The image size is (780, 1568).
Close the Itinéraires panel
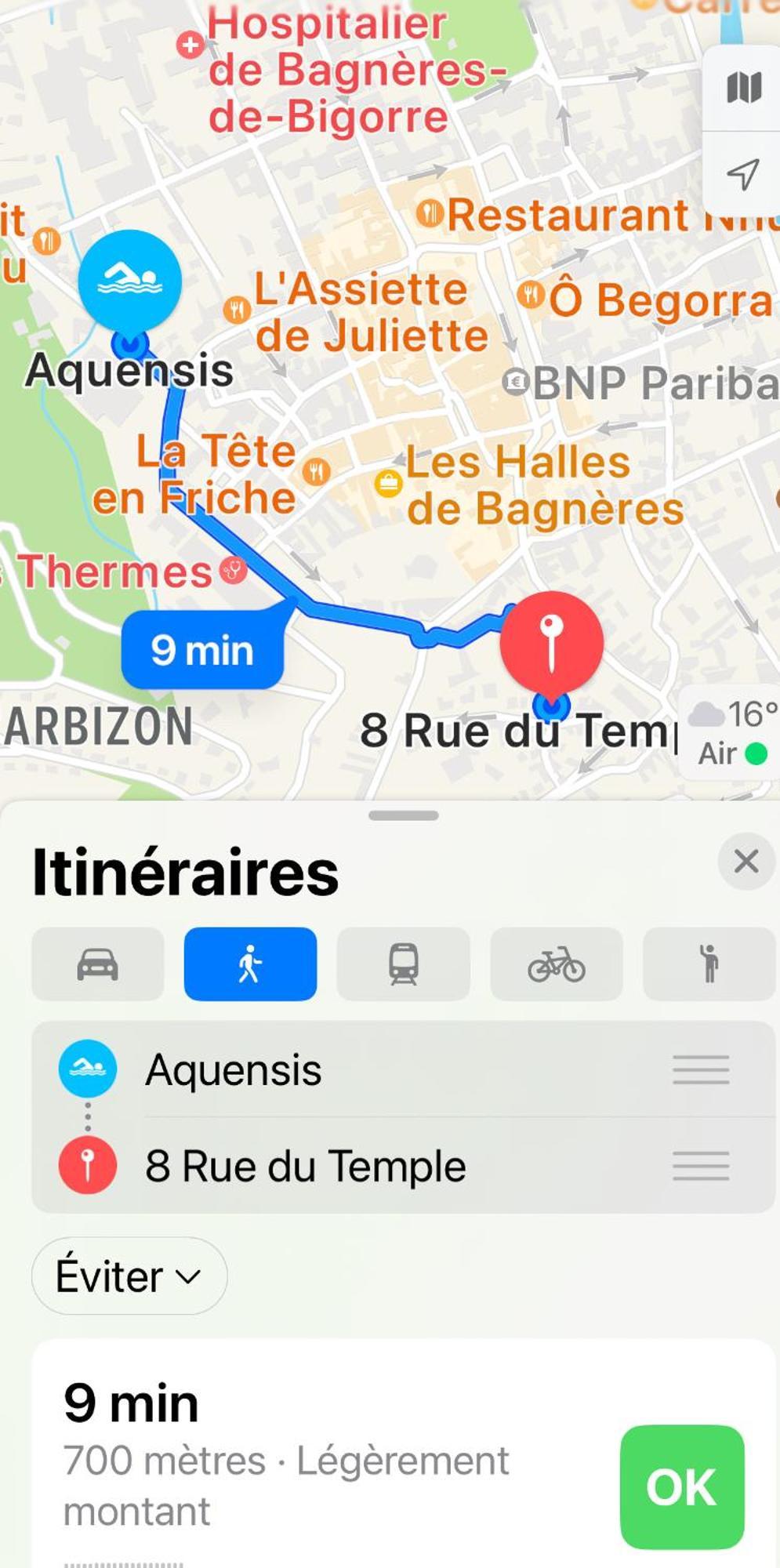tap(746, 861)
